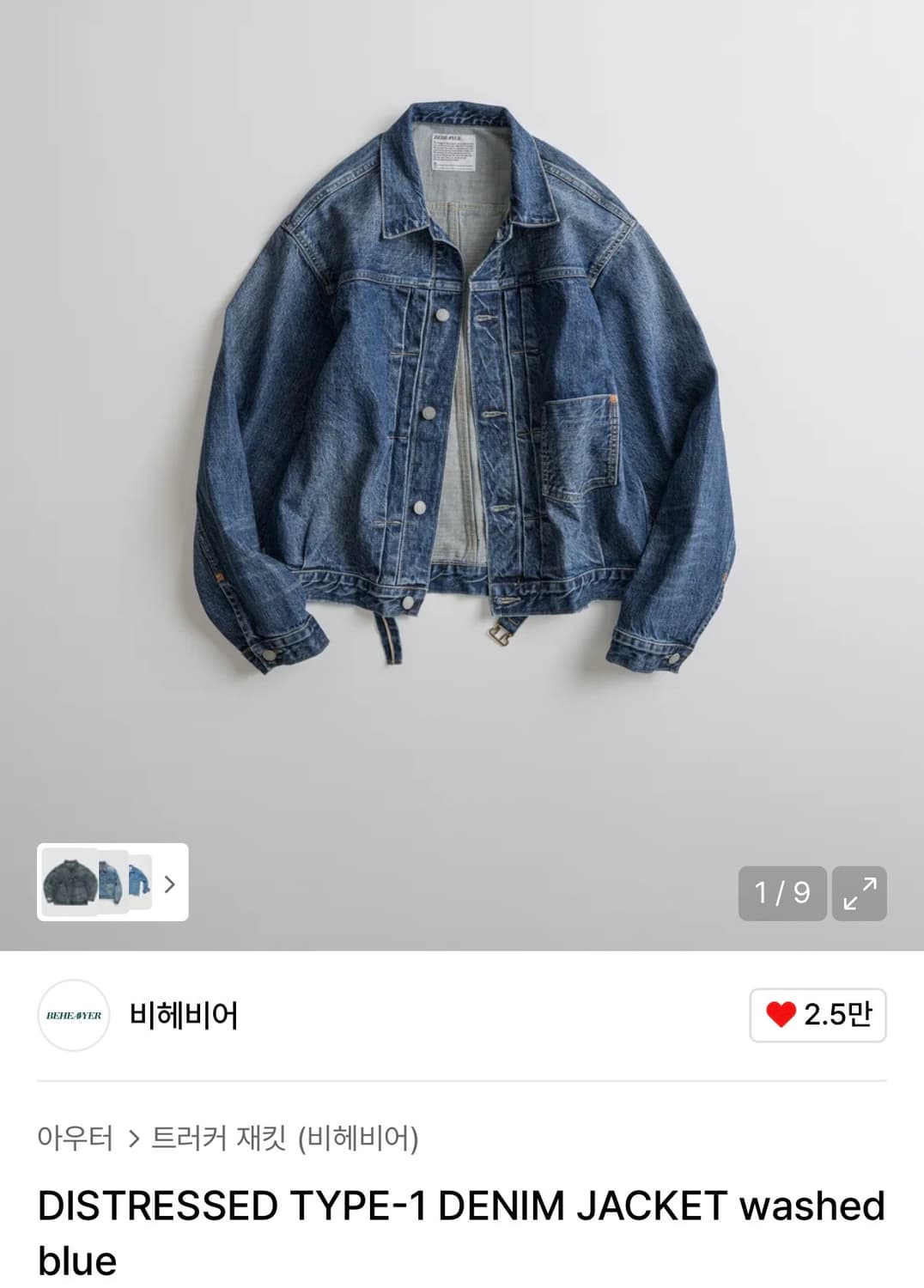Click the 2.5만 like count button
Screen dimensions: 924x1288
[816, 1016]
